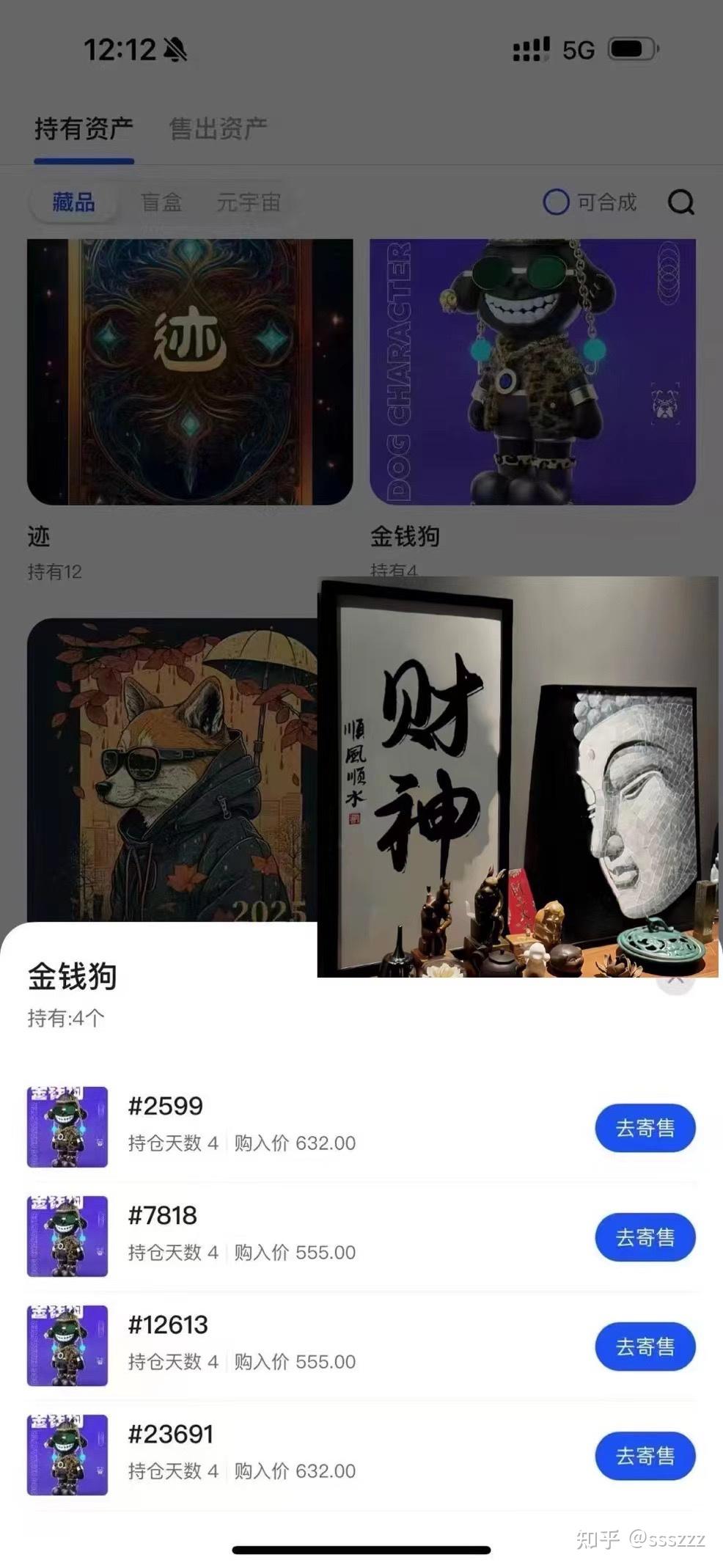The image size is (723, 1568).
Task: Click the #23691 金钱狗 thumbnail image
Action: (67, 1456)
